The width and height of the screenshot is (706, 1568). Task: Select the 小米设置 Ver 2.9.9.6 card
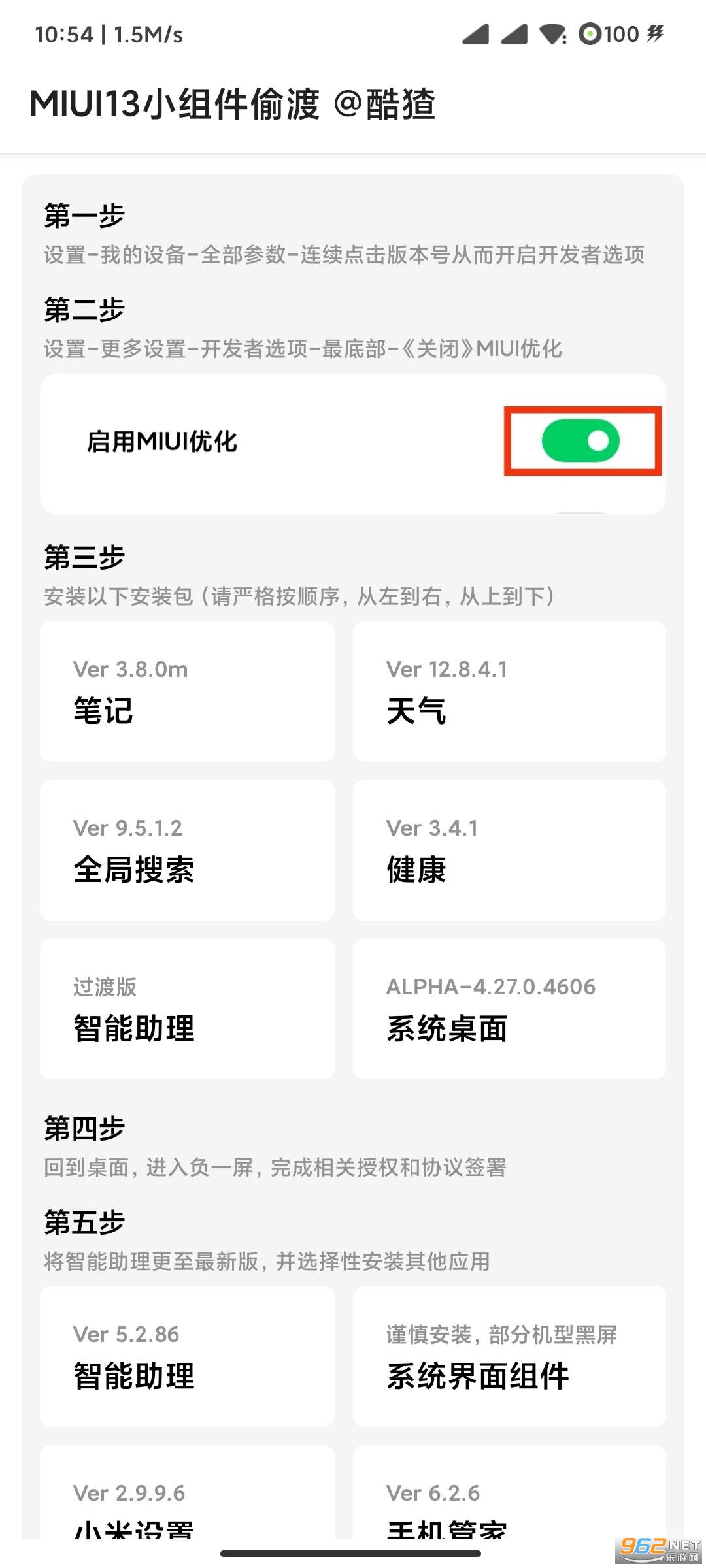[x=187, y=1492]
